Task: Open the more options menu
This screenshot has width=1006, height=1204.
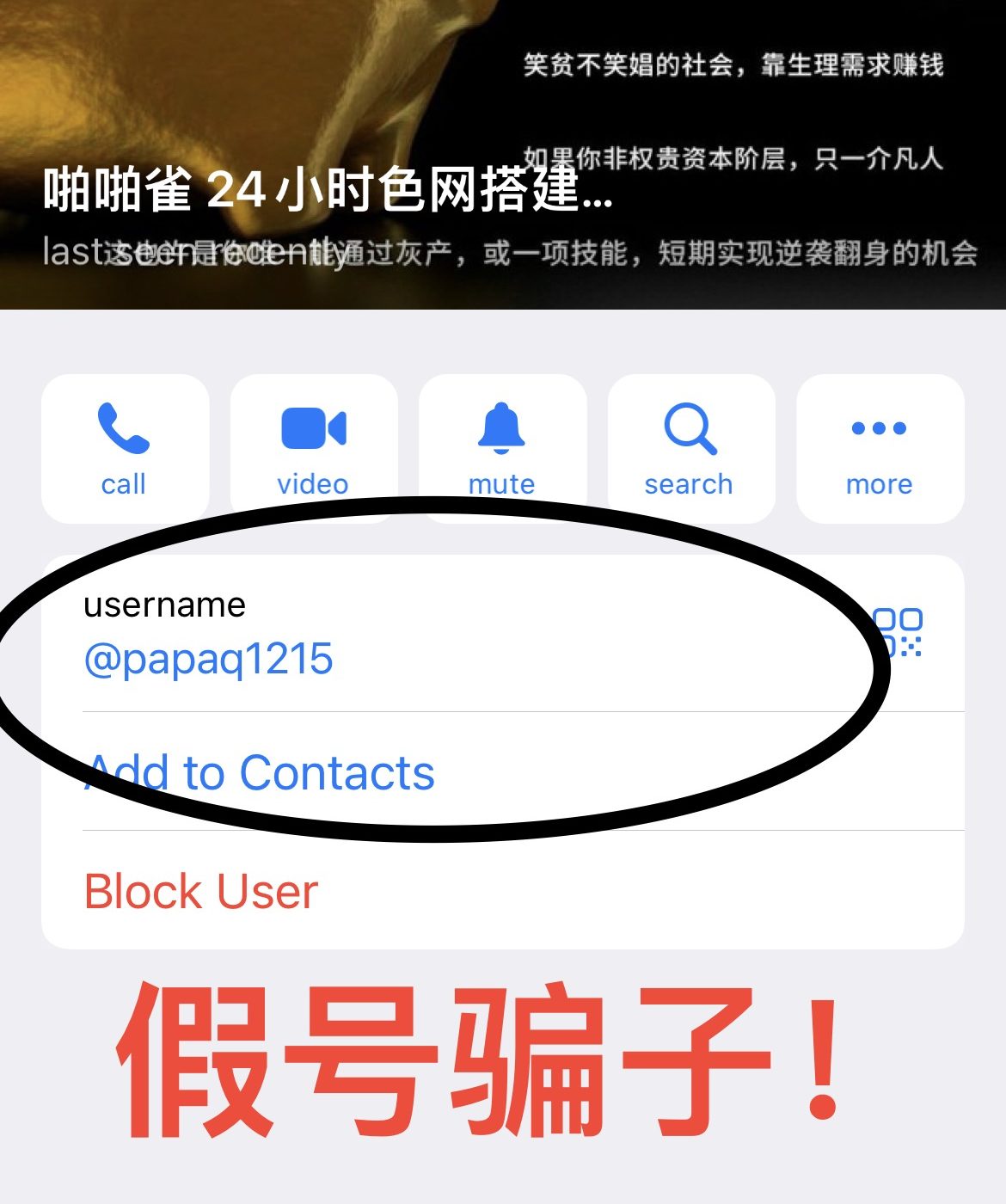Action: 880,447
